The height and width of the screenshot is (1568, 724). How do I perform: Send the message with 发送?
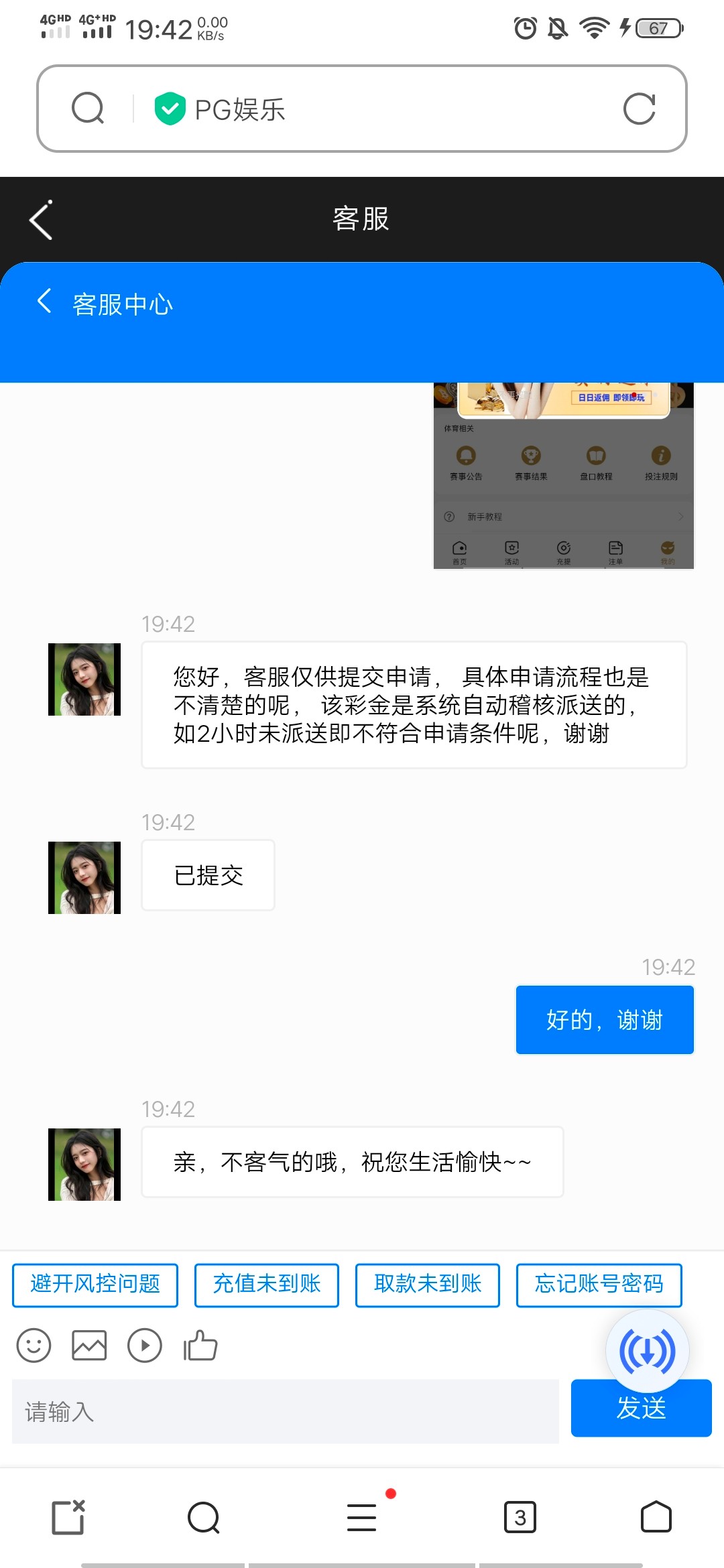641,1414
